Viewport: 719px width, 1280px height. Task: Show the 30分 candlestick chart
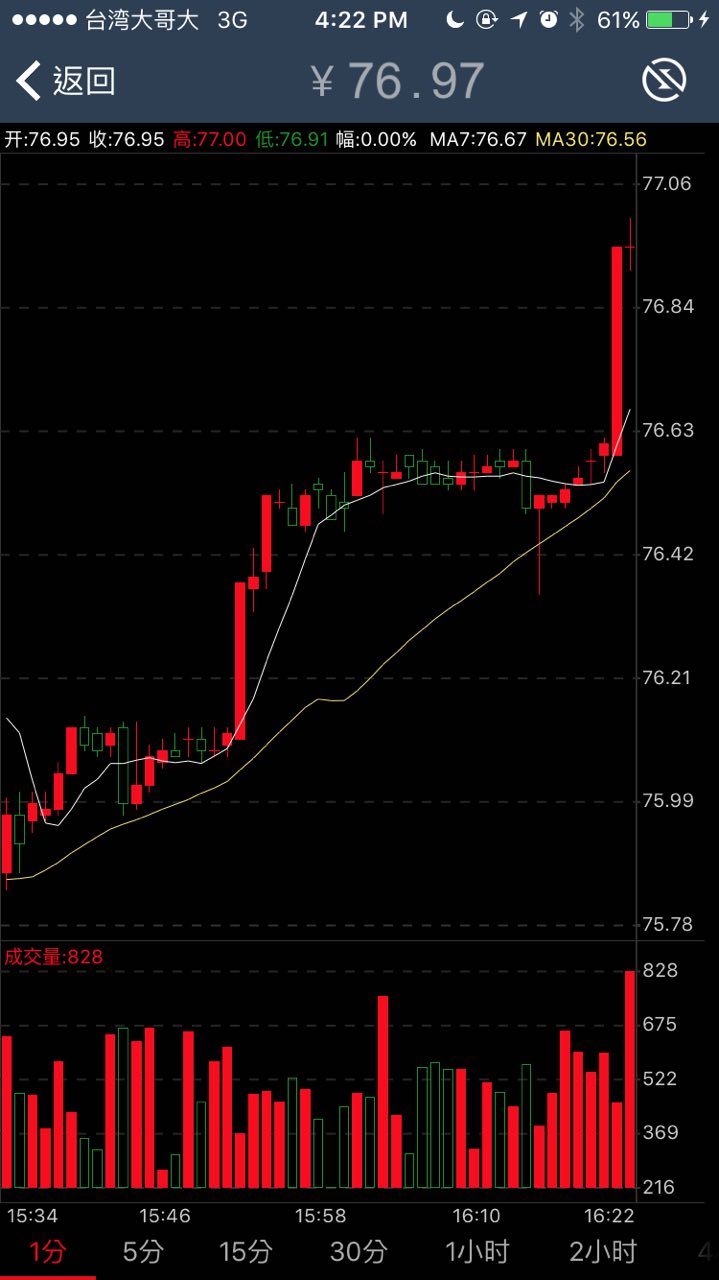[x=359, y=1251]
